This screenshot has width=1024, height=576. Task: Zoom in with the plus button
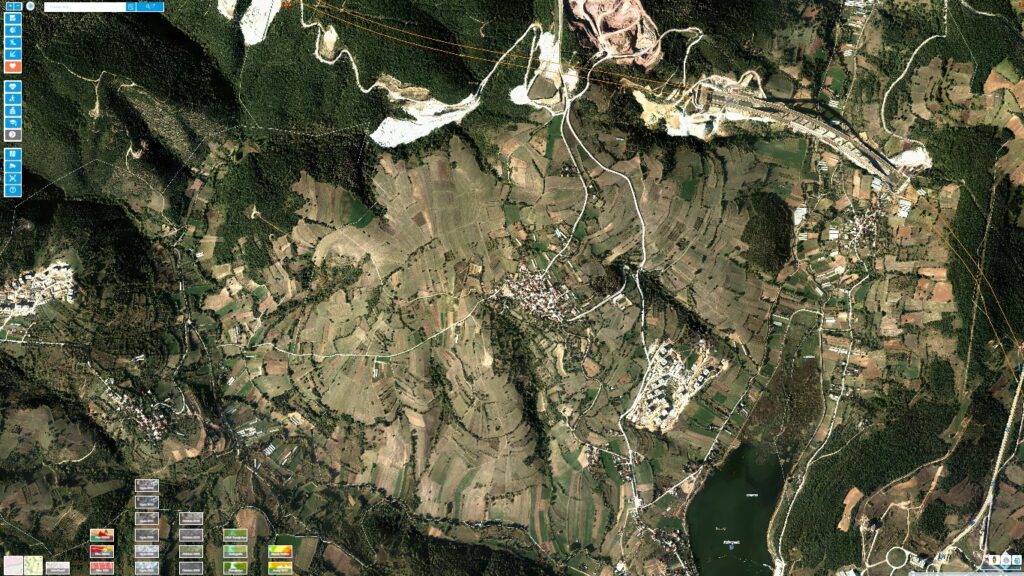(9, 6)
